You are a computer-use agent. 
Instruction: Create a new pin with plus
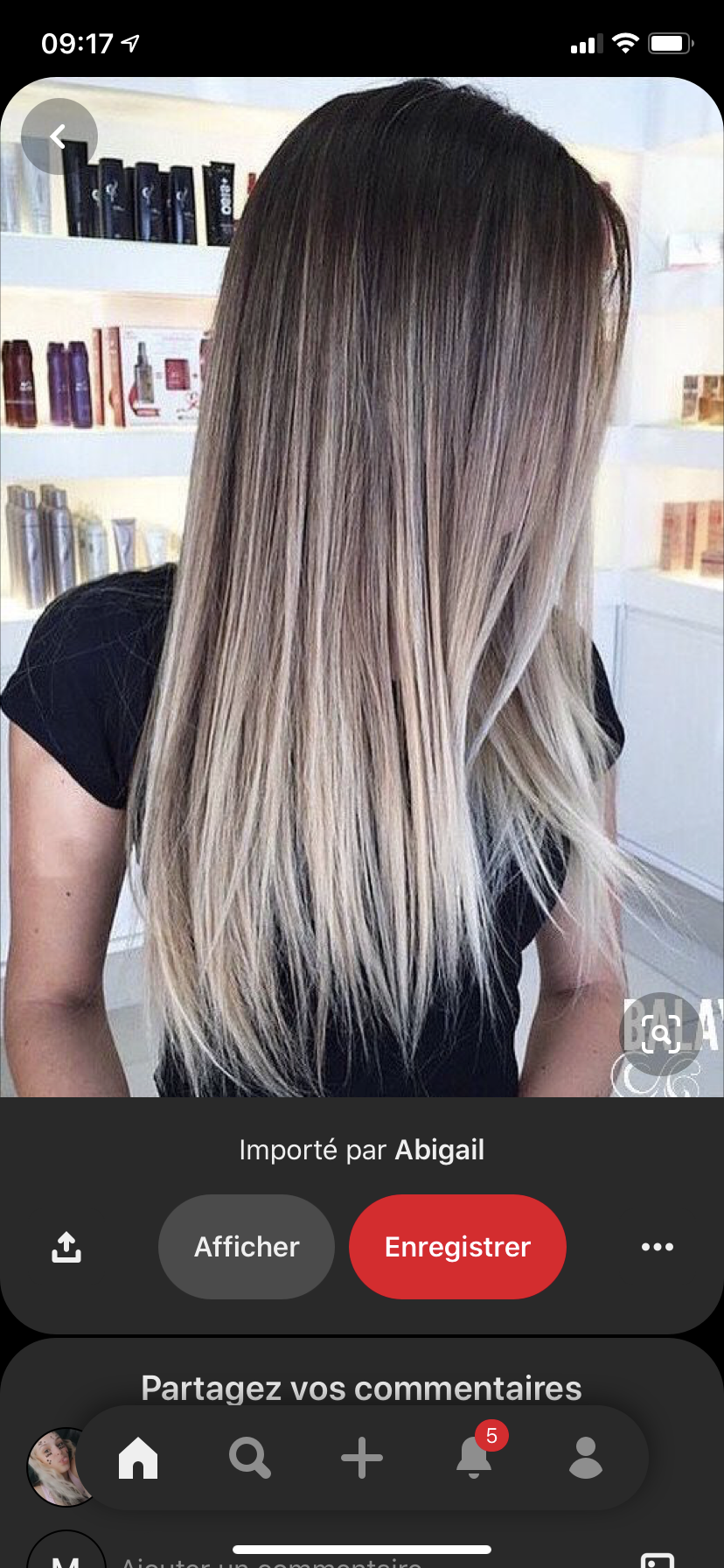[x=362, y=1458]
